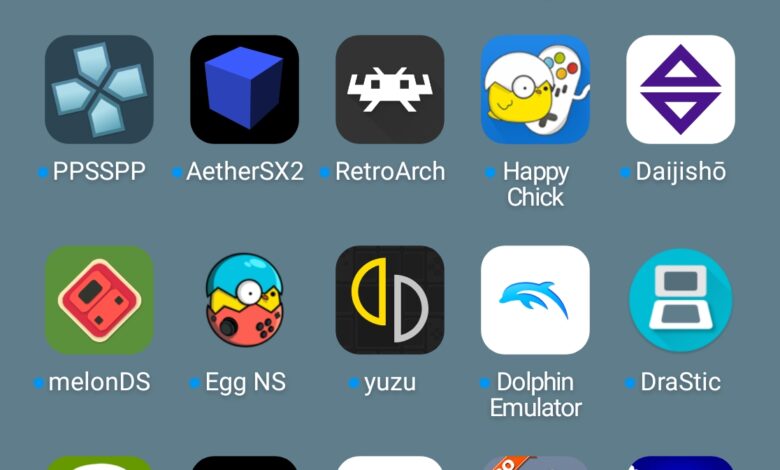Open Daijishō launcher
780x470 pixels.
coord(680,90)
